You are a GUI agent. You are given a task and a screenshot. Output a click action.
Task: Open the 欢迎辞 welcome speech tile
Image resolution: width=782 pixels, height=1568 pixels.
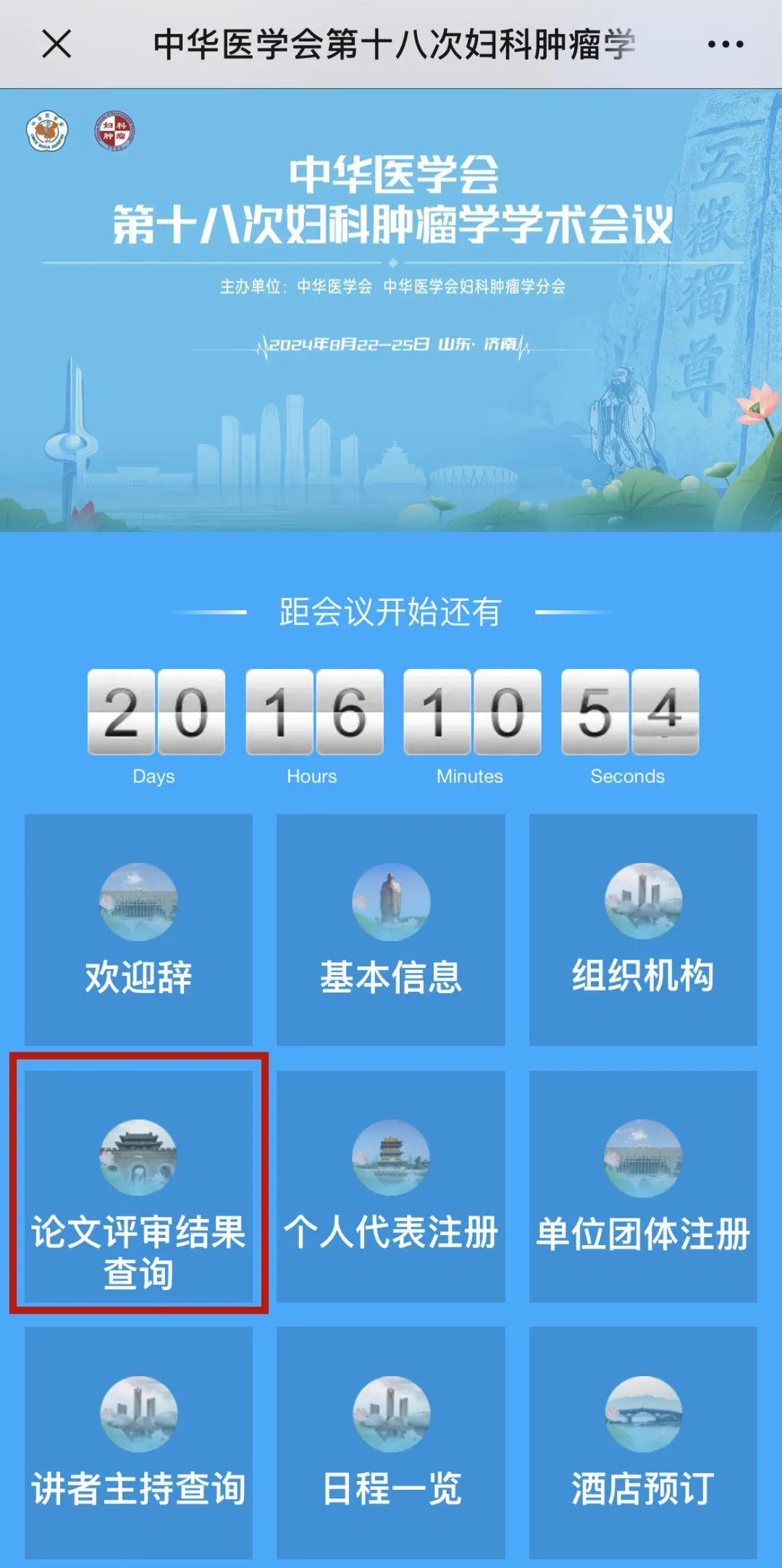(x=138, y=930)
